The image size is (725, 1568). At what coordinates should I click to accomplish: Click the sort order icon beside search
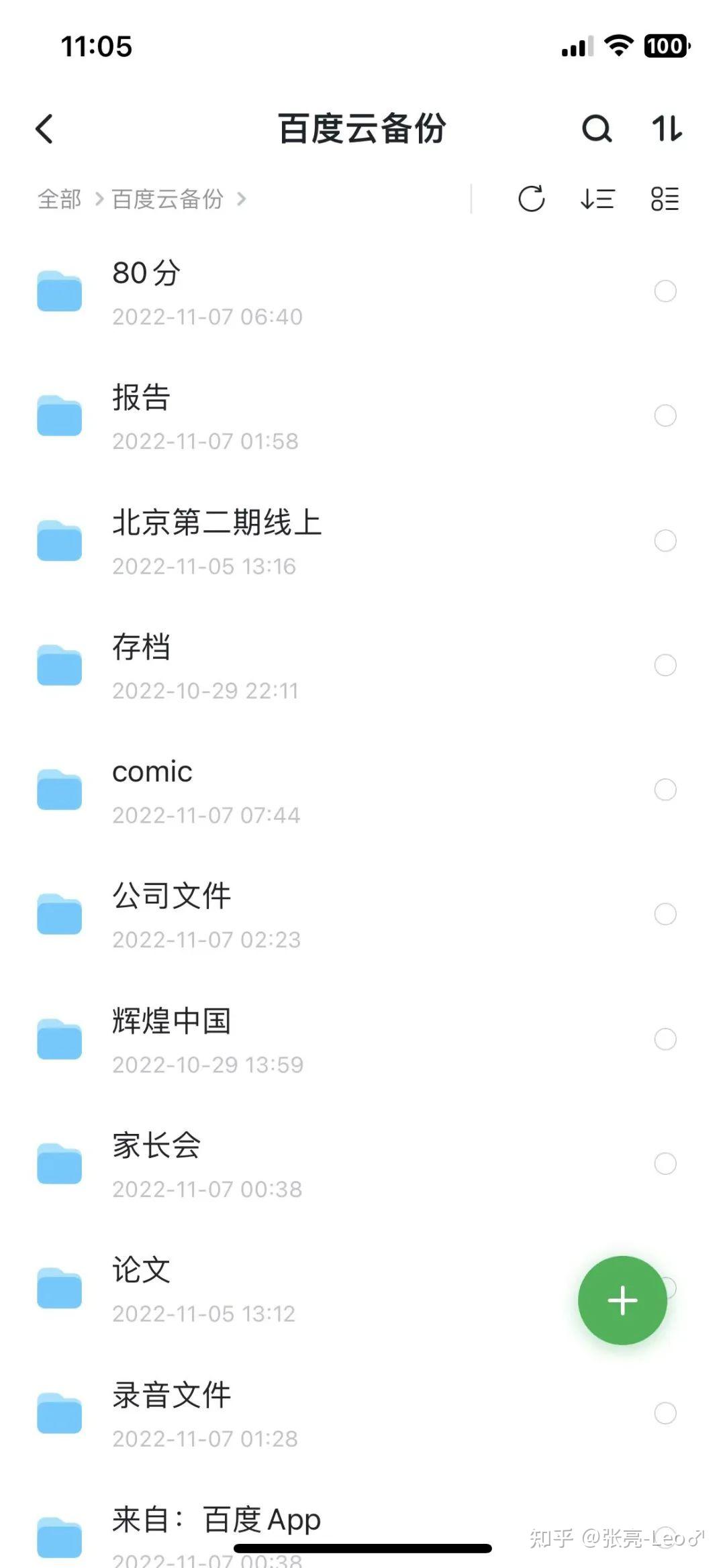668,129
